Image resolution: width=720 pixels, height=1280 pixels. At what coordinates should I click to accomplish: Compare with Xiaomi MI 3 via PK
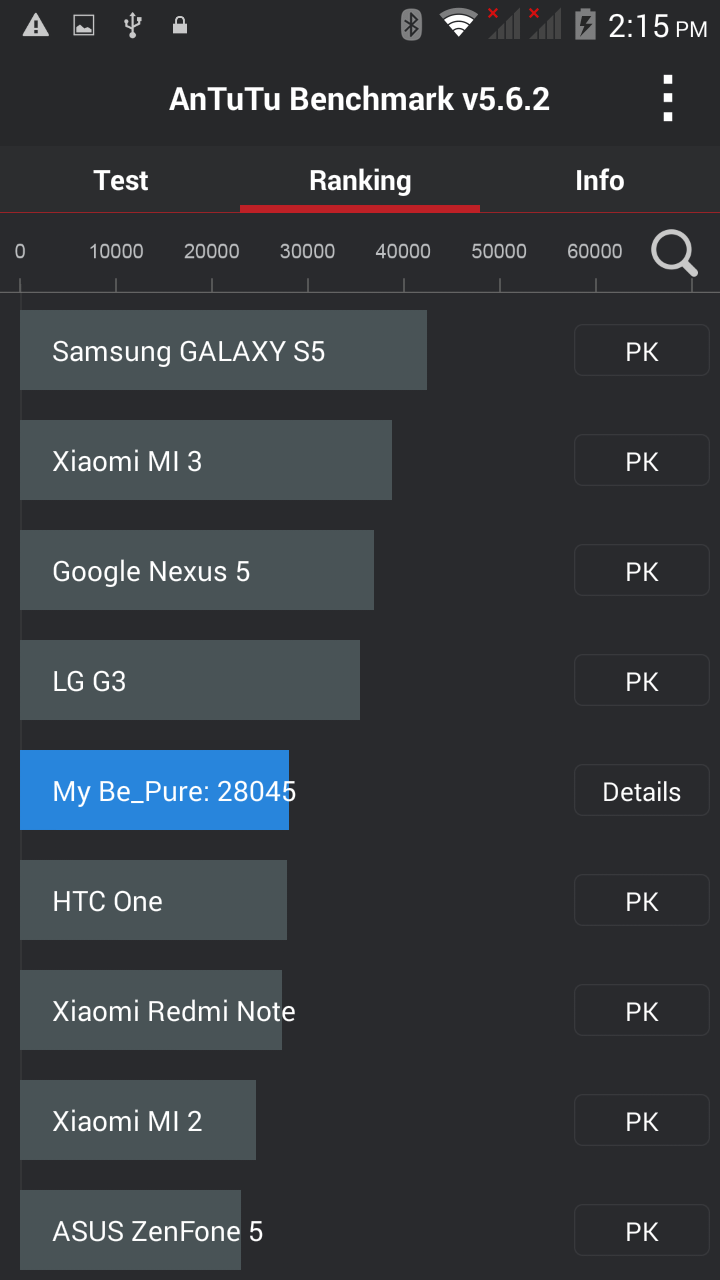pos(641,461)
